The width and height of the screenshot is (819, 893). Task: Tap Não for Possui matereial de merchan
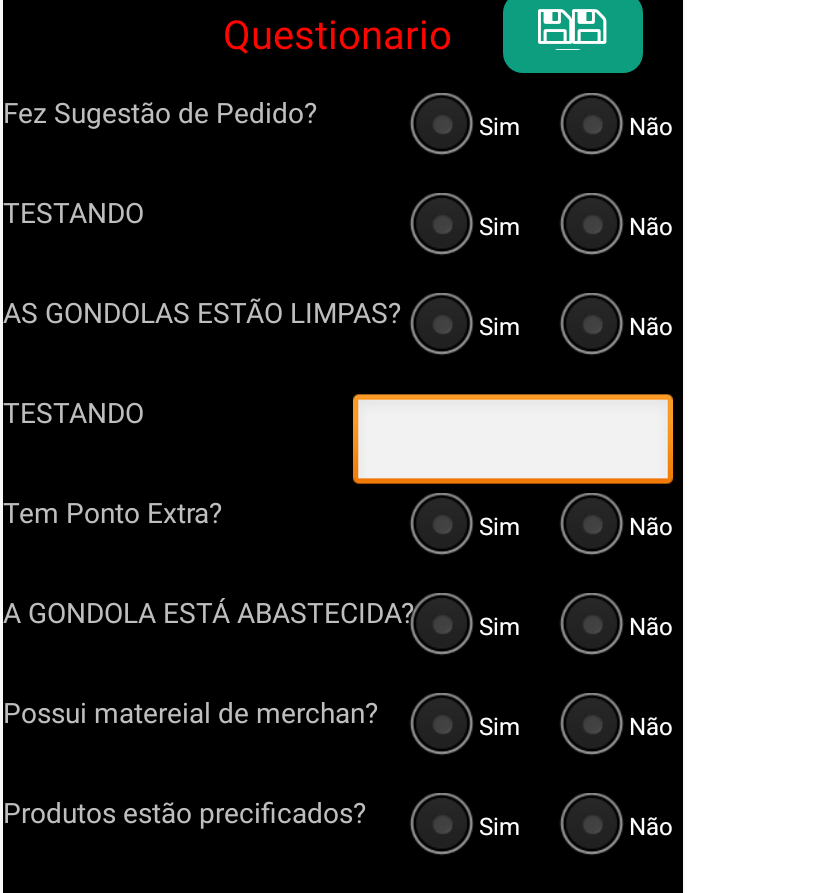(592, 724)
